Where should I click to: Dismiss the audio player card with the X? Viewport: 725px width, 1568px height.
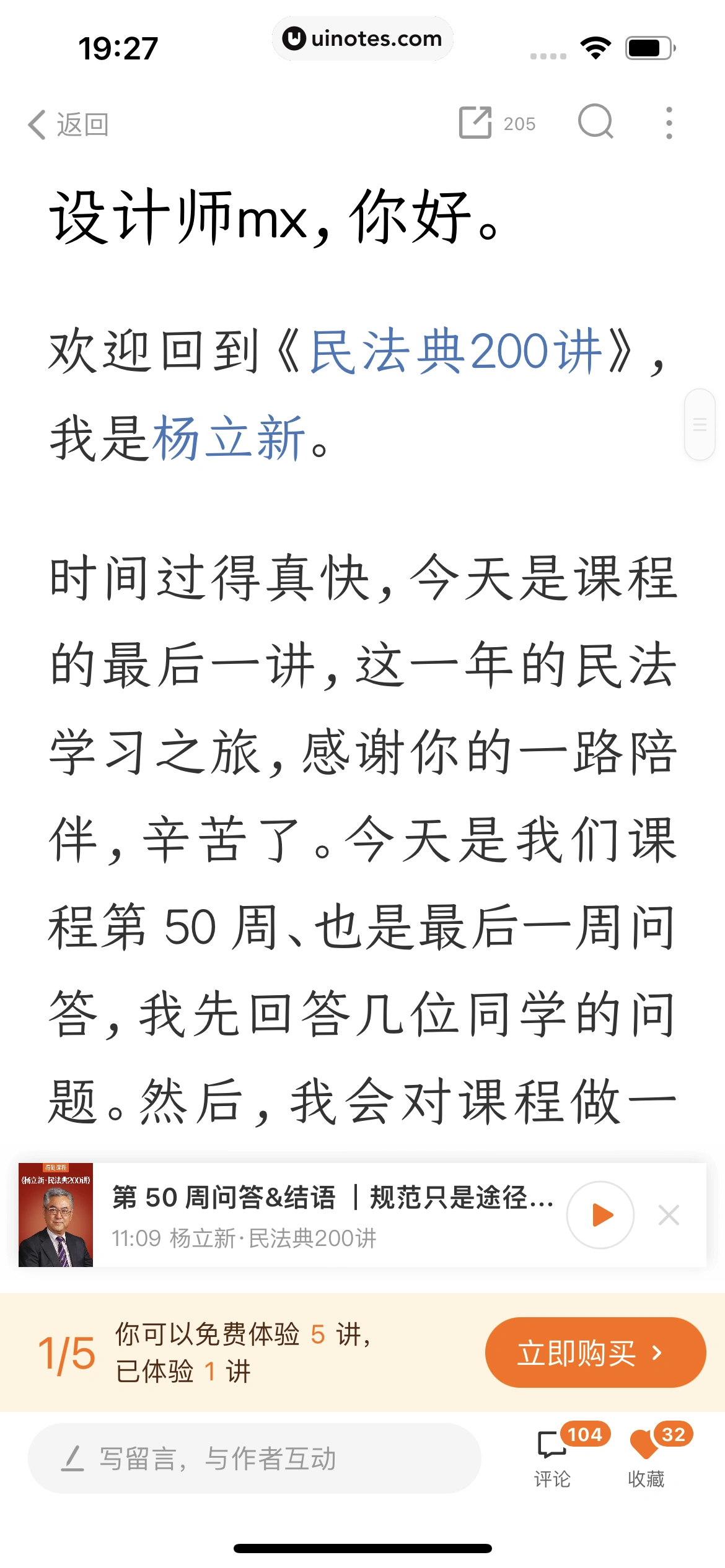pos(669,1216)
